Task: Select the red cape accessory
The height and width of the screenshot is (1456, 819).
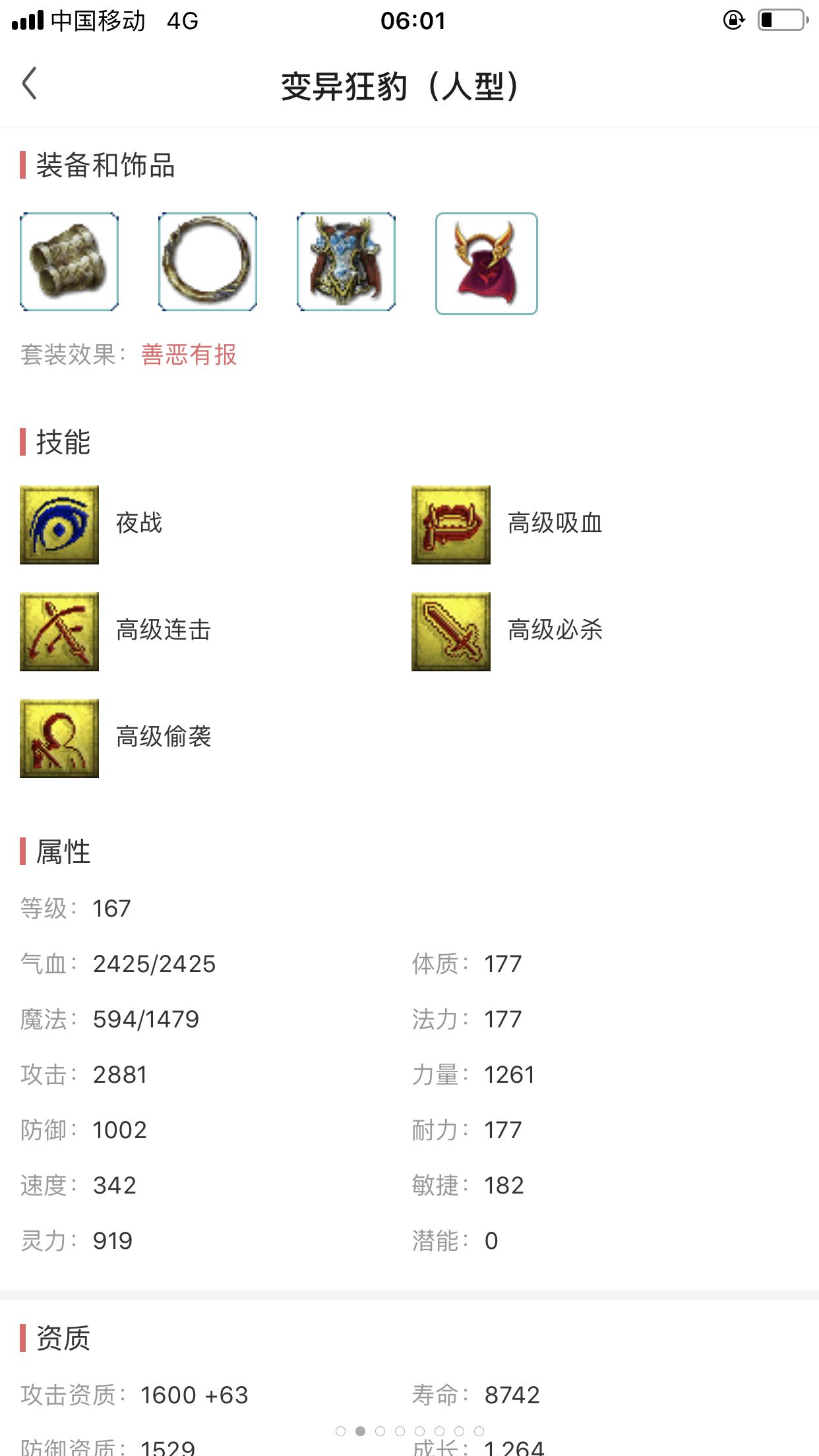Action: tap(487, 264)
